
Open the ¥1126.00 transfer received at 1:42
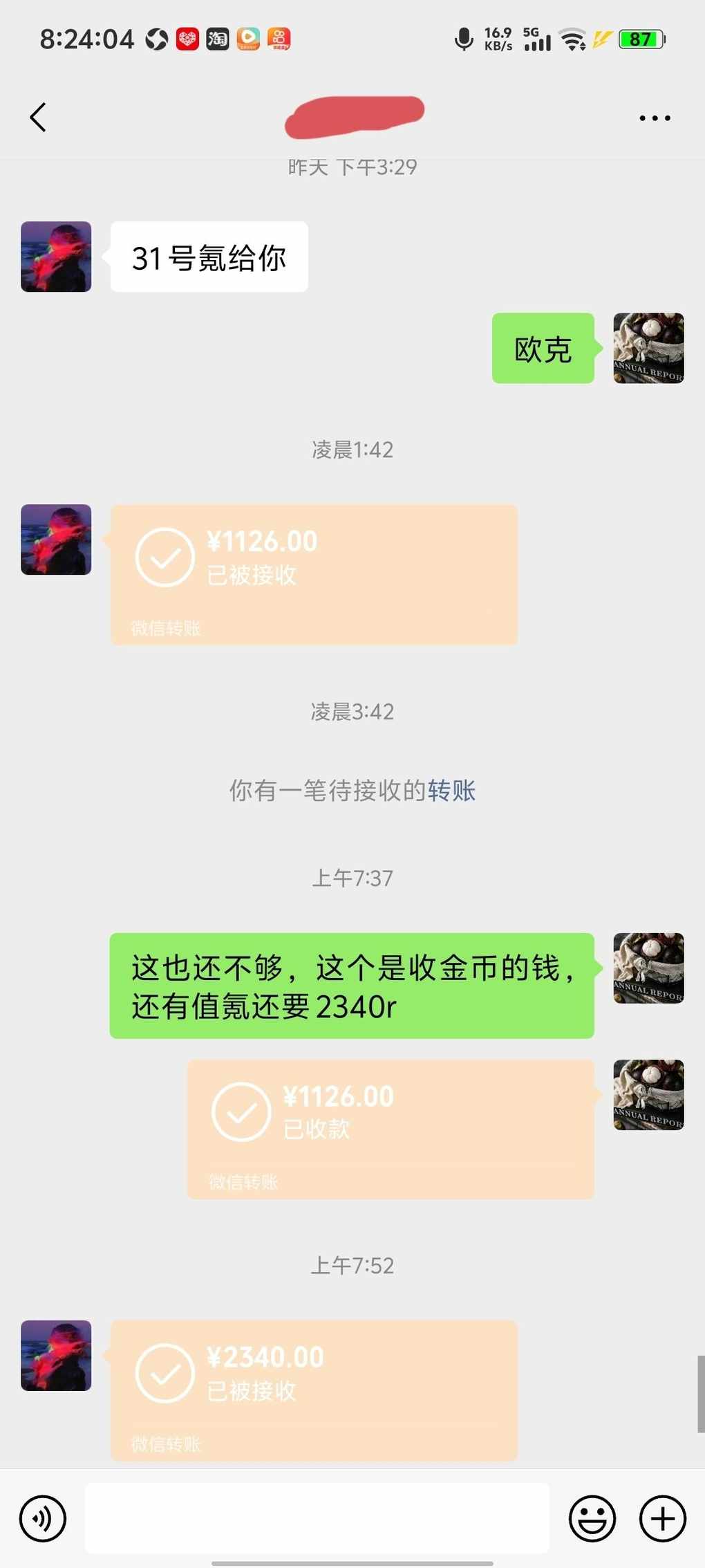(x=313, y=574)
